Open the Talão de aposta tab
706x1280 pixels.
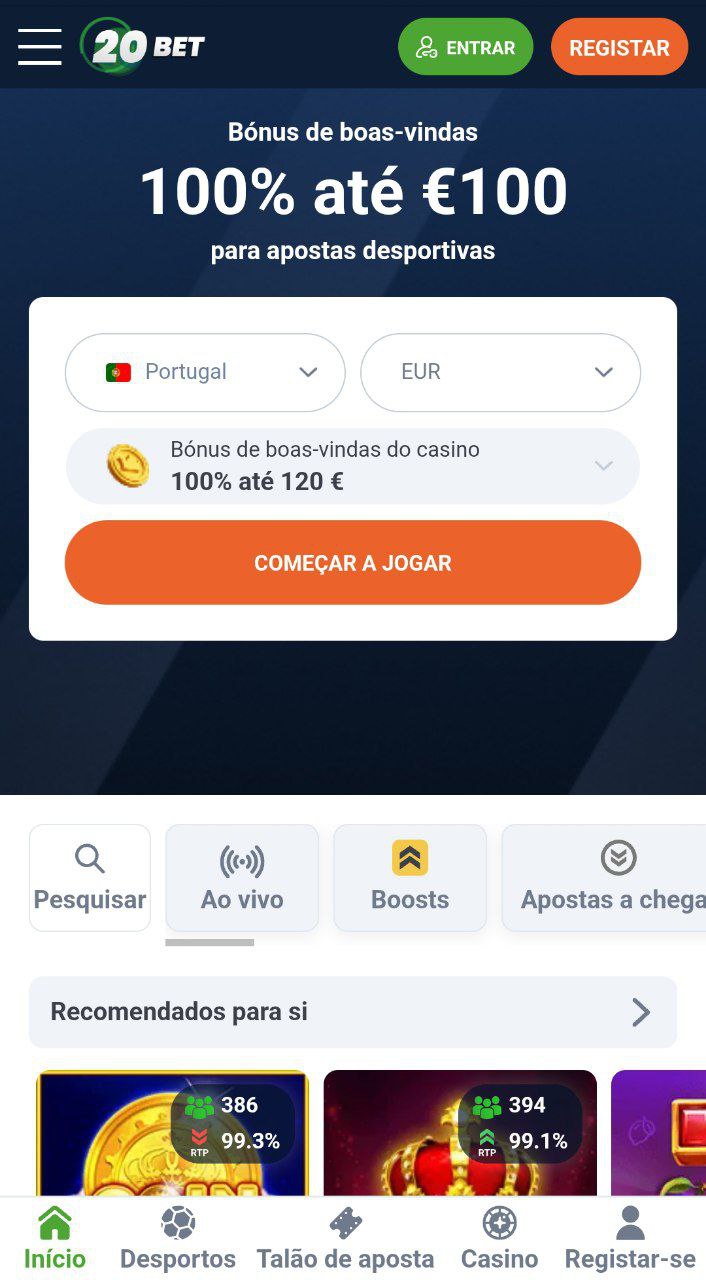(345, 1238)
